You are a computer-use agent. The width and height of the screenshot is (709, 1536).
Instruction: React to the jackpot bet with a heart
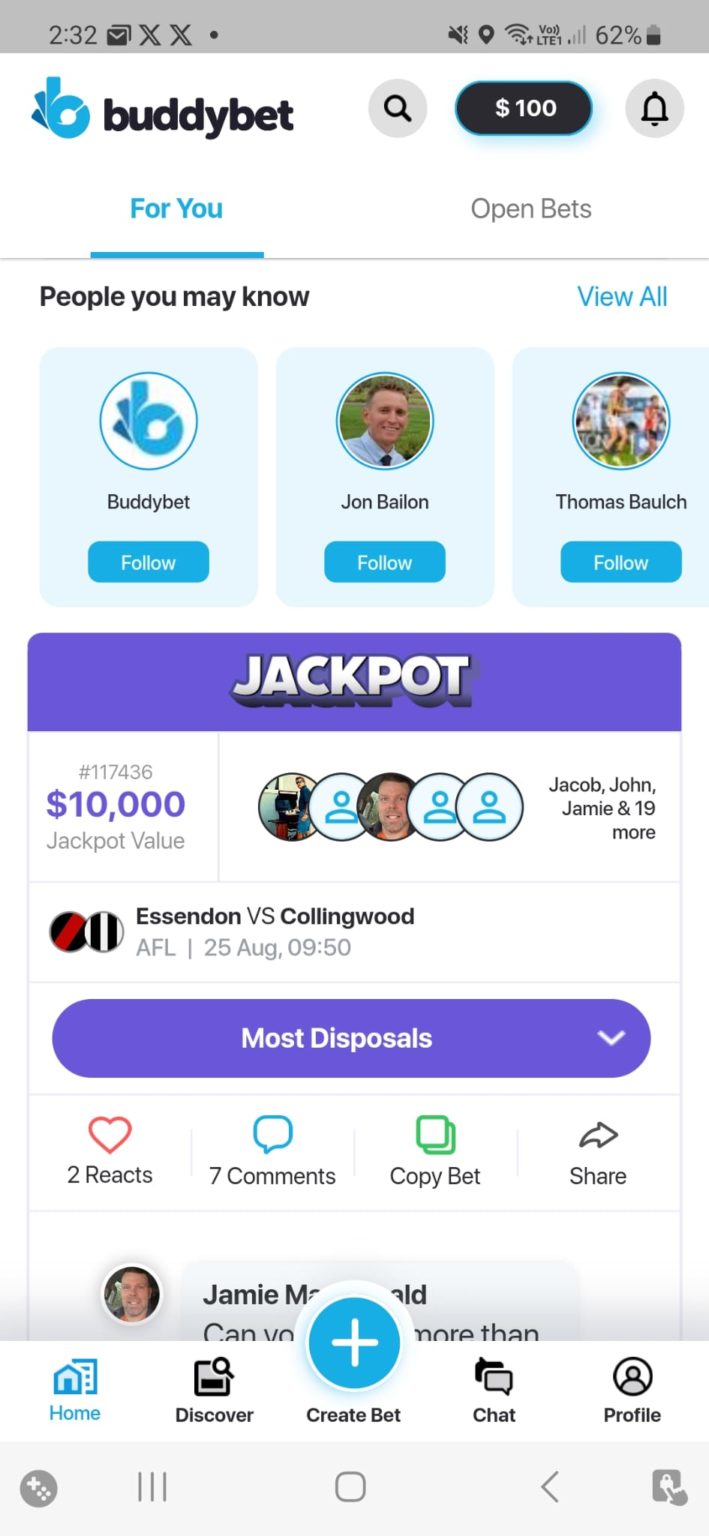click(x=110, y=1152)
